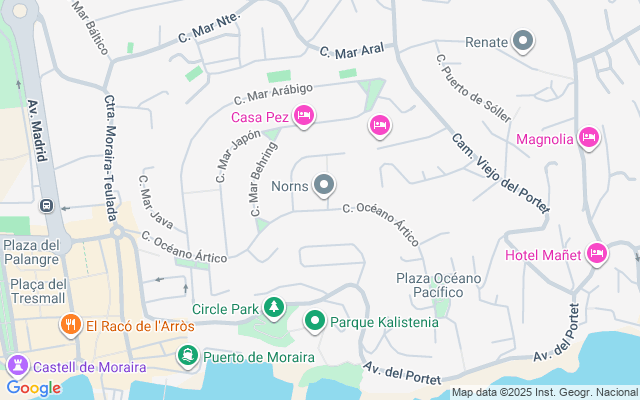This screenshot has height=400, width=640.
Task: Select the Hotel Mañet pin
Action: tap(598, 254)
